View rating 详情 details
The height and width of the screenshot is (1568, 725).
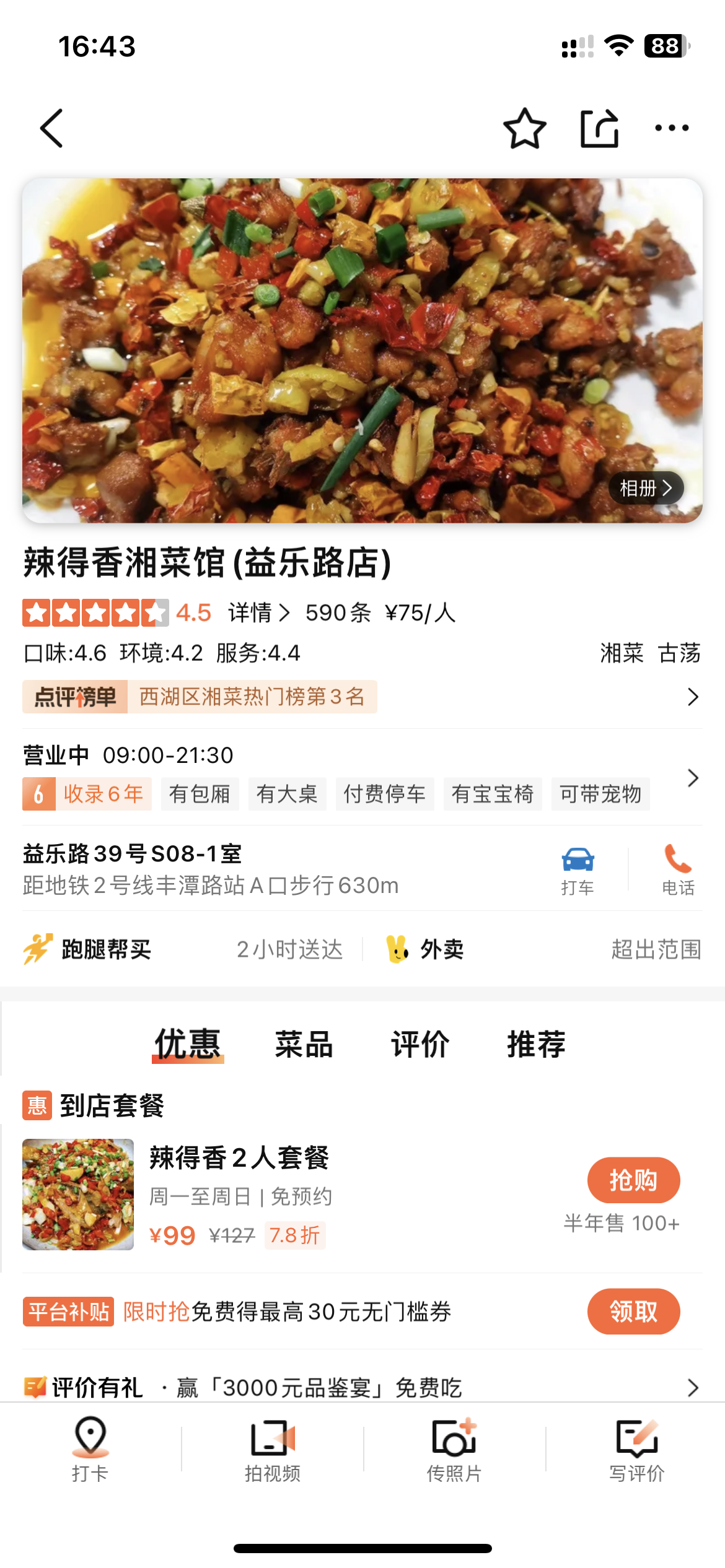click(258, 613)
